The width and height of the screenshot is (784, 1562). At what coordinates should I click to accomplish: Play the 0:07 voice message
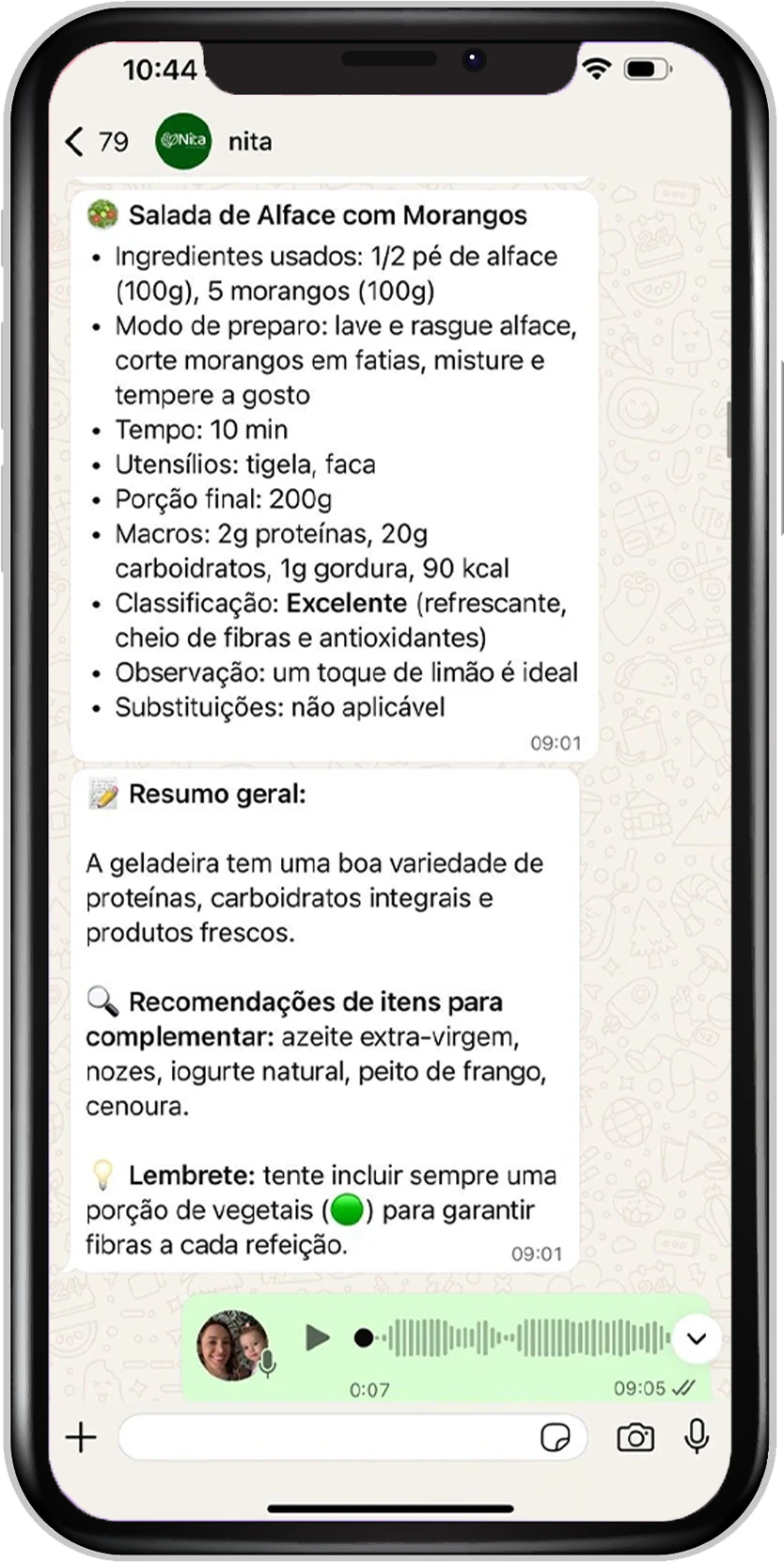[x=318, y=1337]
